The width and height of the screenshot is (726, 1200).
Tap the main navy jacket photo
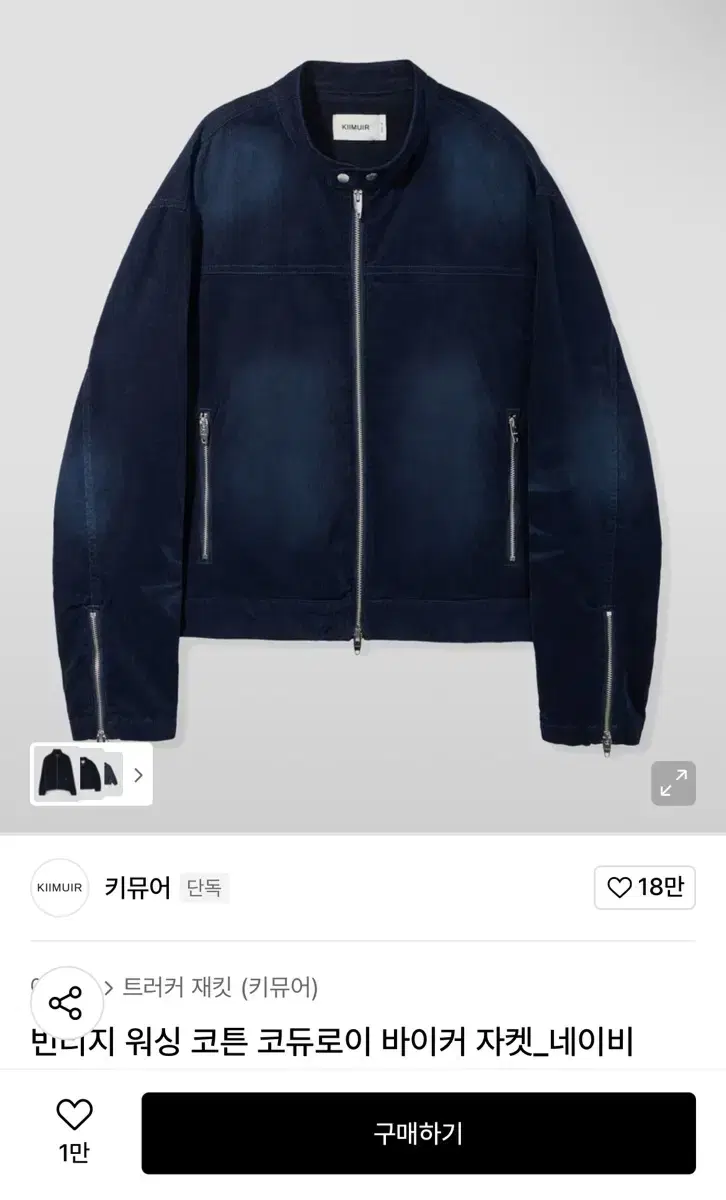[363, 400]
